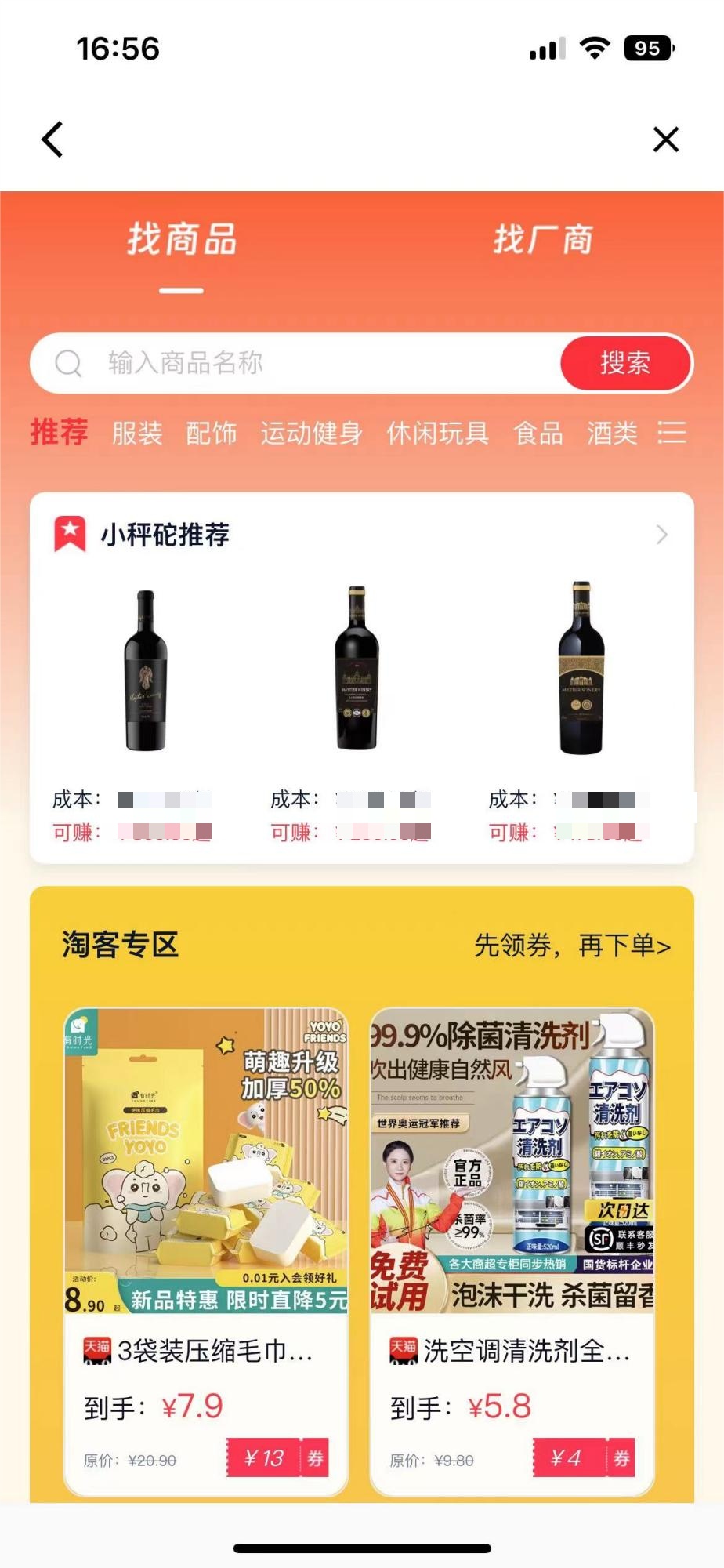Claim the ¥4 coupon
This screenshot has width=724, height=1568.
584,1457
